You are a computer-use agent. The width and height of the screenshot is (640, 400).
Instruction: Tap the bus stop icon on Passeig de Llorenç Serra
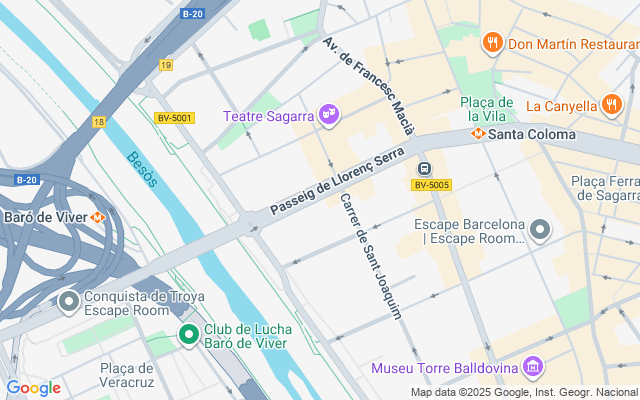click(425, 168)
